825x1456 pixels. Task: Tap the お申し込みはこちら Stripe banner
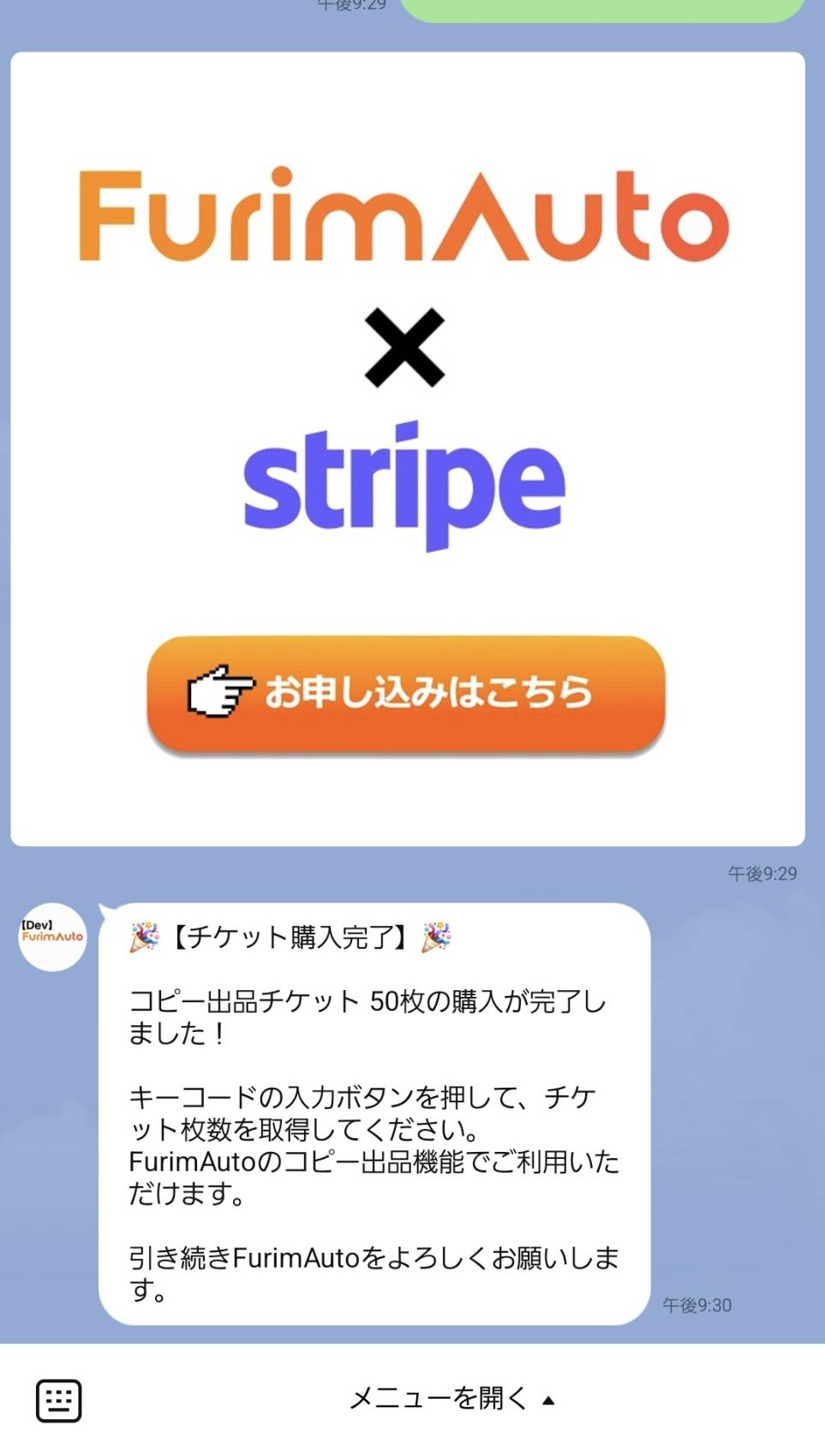(406, 695)
